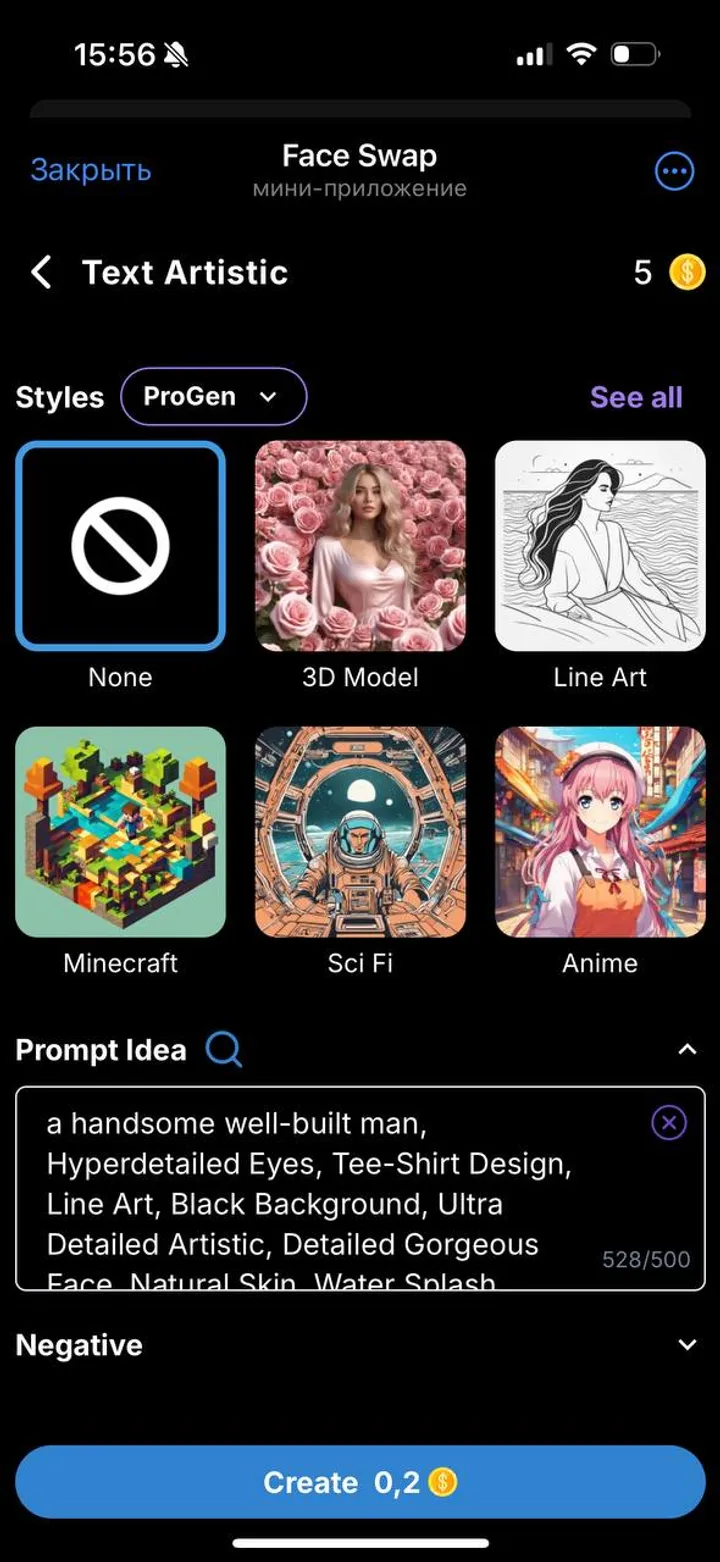Go back from Text Artistic
This screenshot has width=720, height=1562.
click(41, 272)
